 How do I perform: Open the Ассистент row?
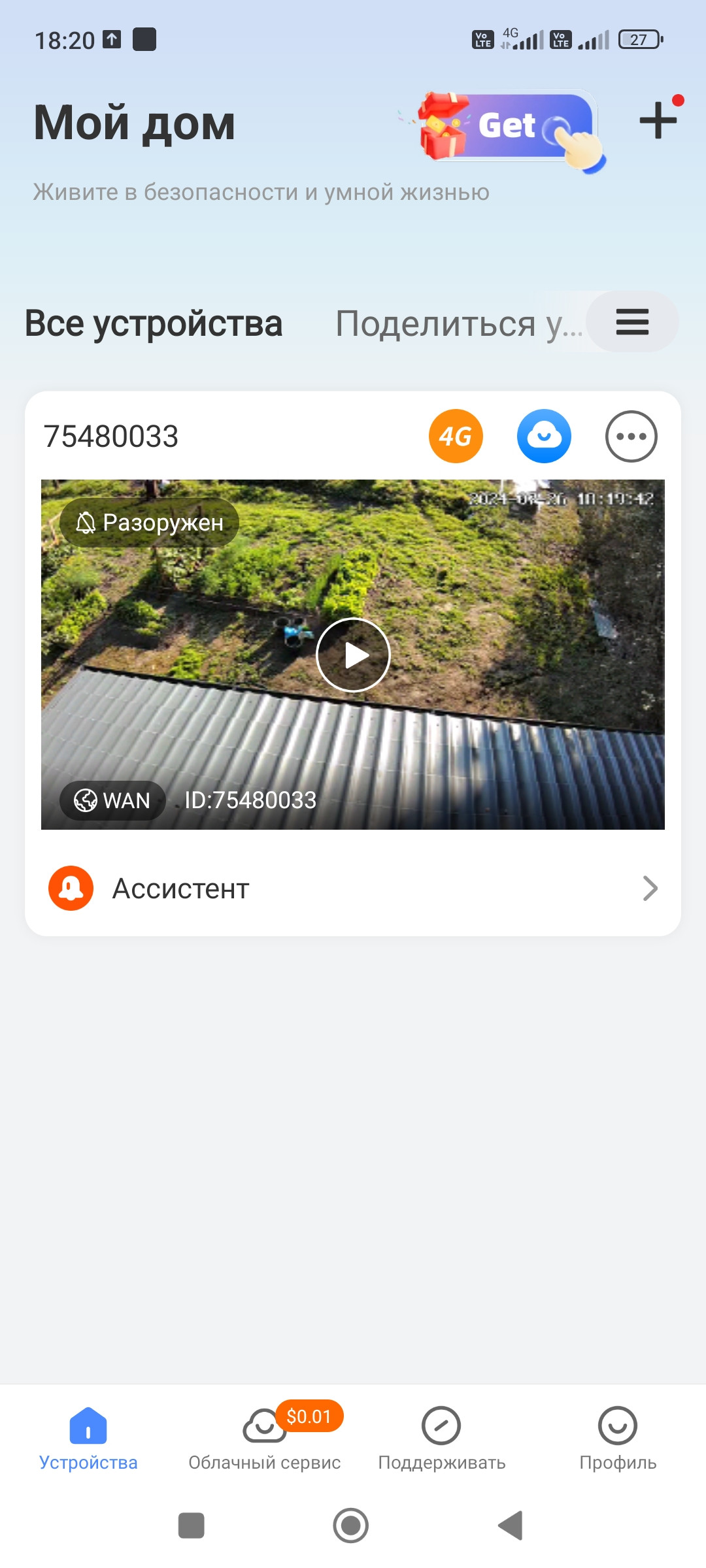353,889
